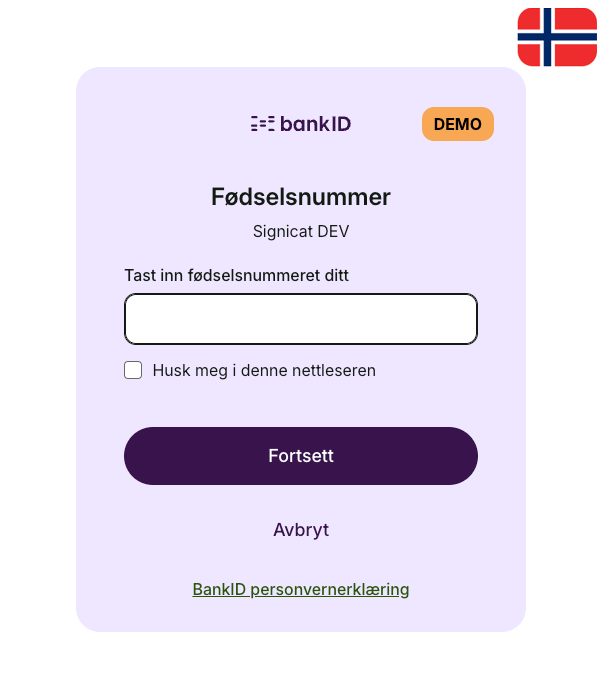Check Husk meg i denne nettleseren

133,370
